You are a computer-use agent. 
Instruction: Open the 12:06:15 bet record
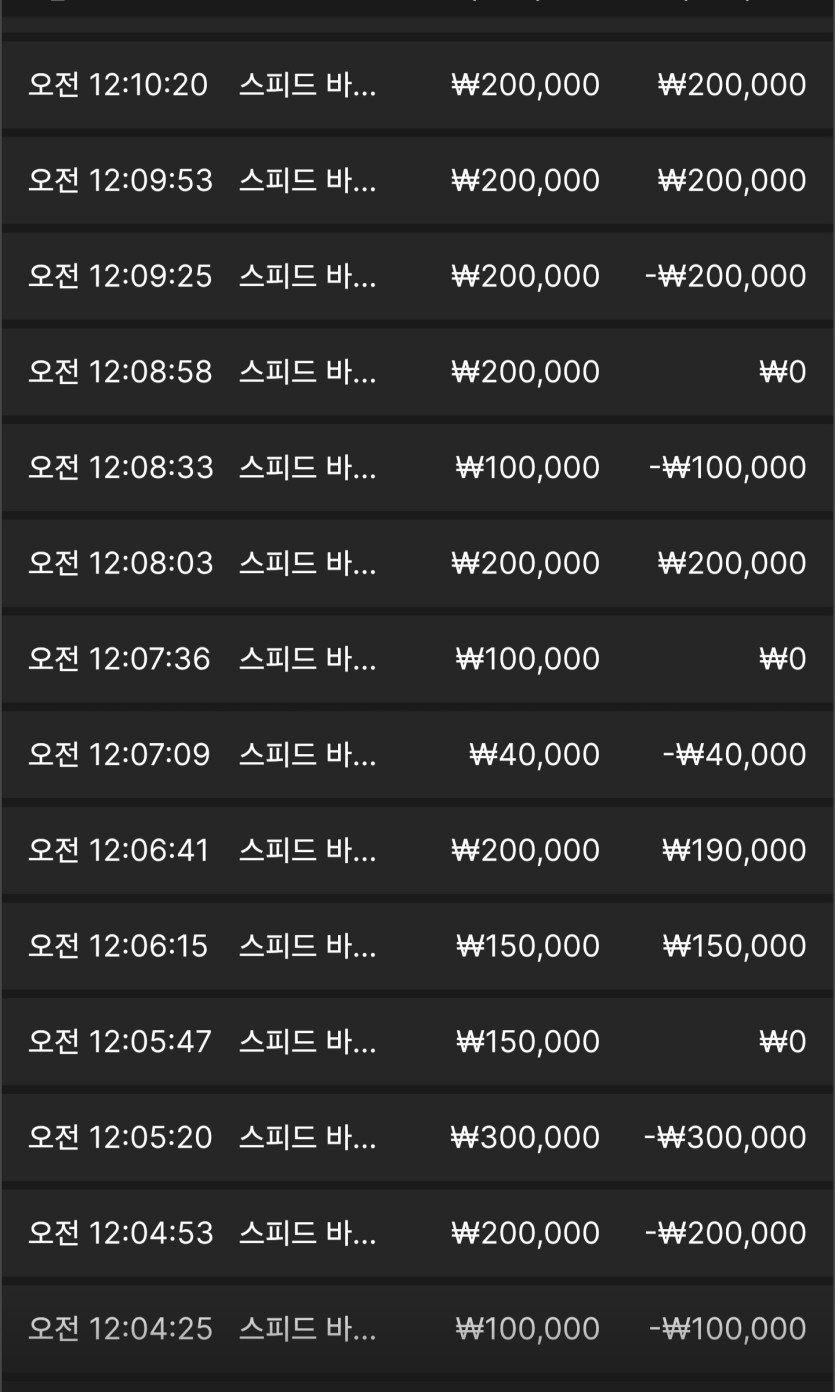pyautogui.click(x=417, y=946)
